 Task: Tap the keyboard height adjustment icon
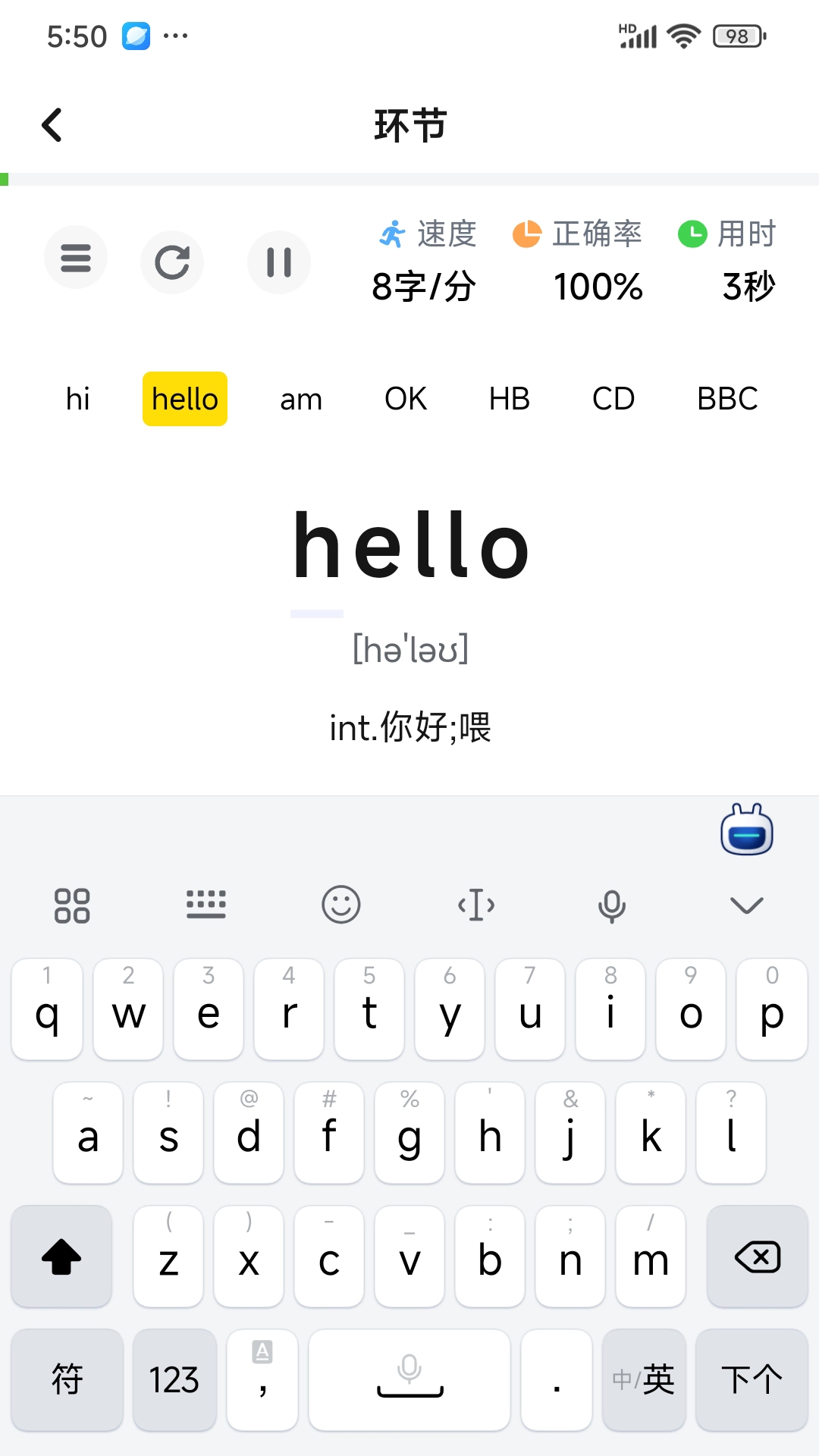[x=206, y=905]
